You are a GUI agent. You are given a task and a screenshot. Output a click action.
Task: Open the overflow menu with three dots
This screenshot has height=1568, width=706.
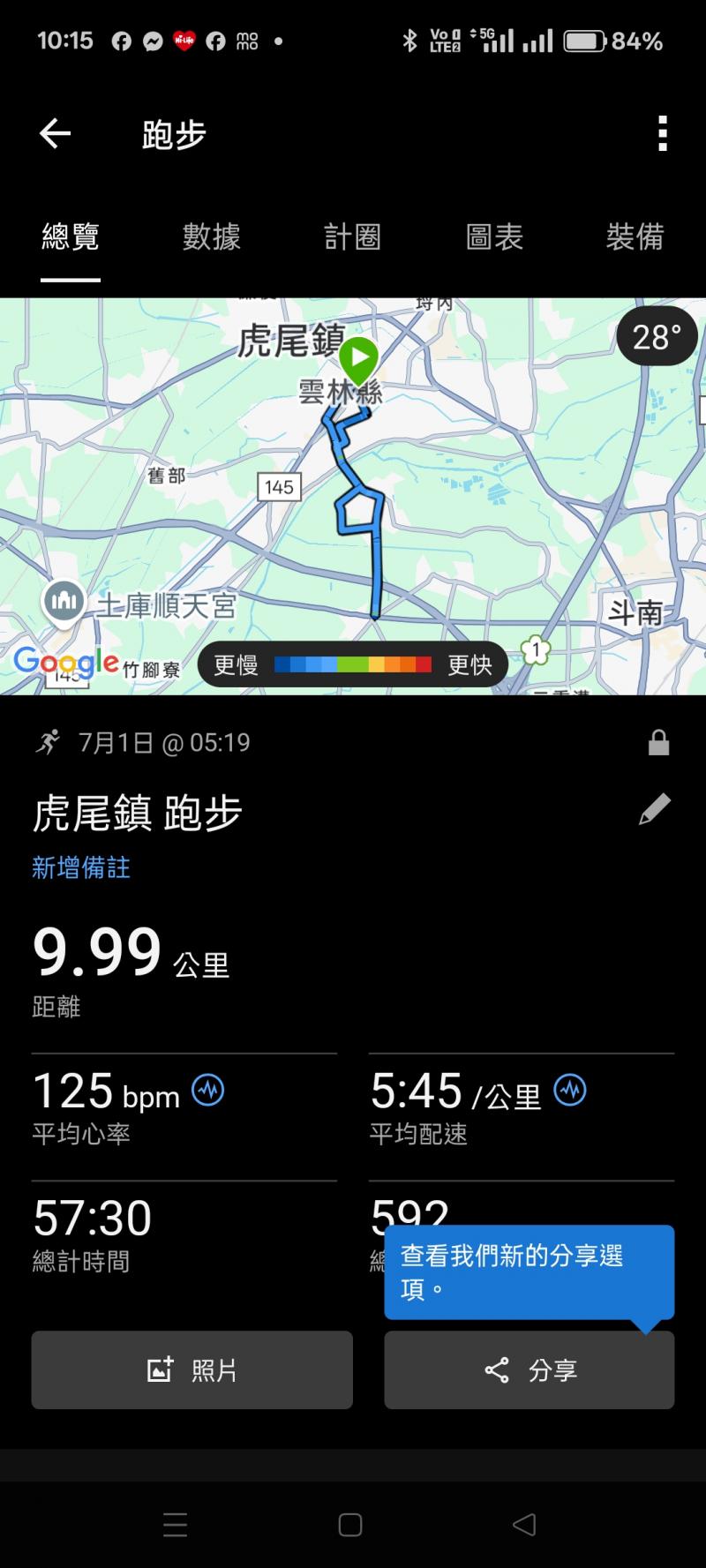[662, 134]
